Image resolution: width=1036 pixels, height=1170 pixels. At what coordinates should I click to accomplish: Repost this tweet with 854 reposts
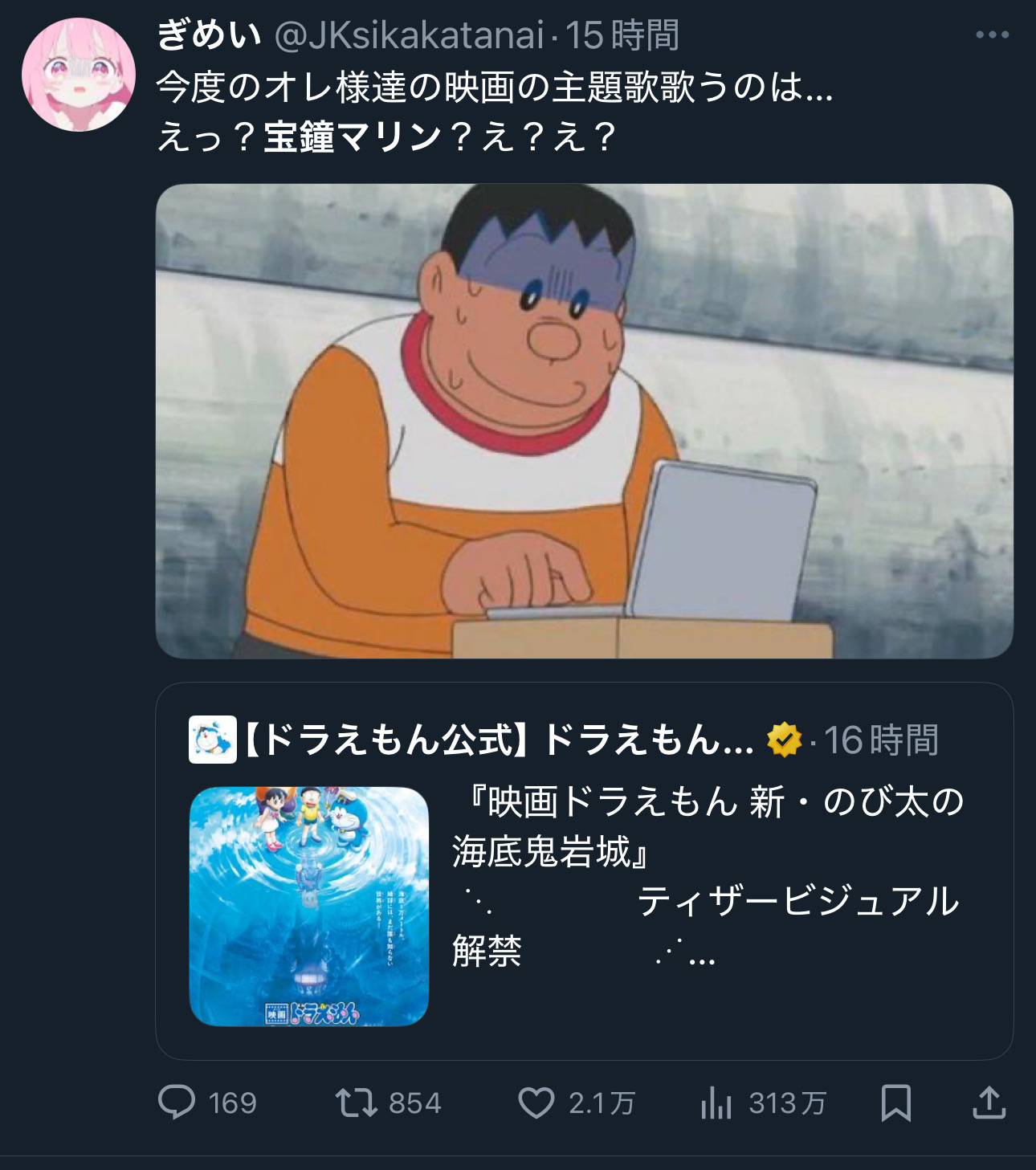(356, 1102)
